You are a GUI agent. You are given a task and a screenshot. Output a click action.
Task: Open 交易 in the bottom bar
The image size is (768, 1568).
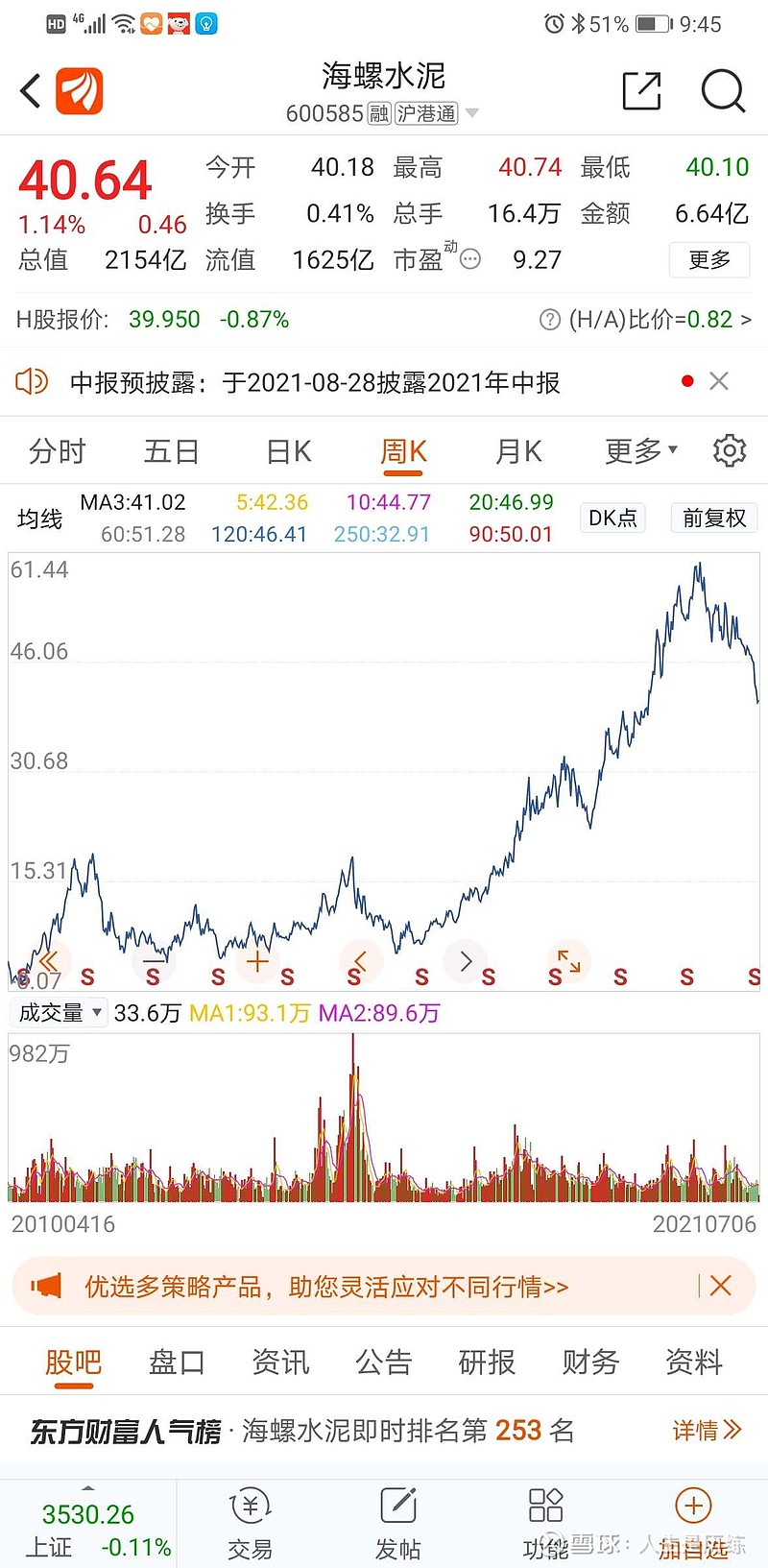pos(251,1523)
